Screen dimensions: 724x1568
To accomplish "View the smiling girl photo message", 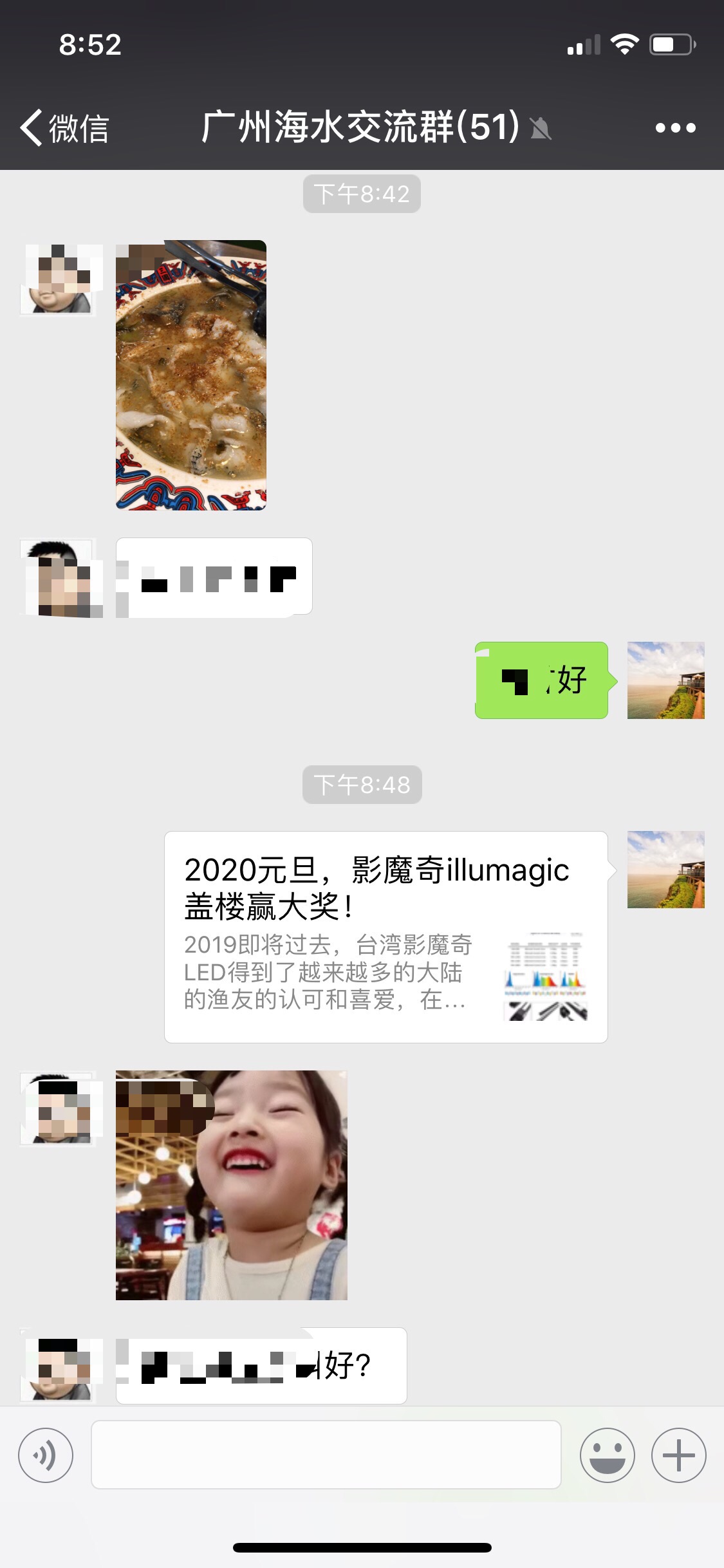I will pos(232,1185).
